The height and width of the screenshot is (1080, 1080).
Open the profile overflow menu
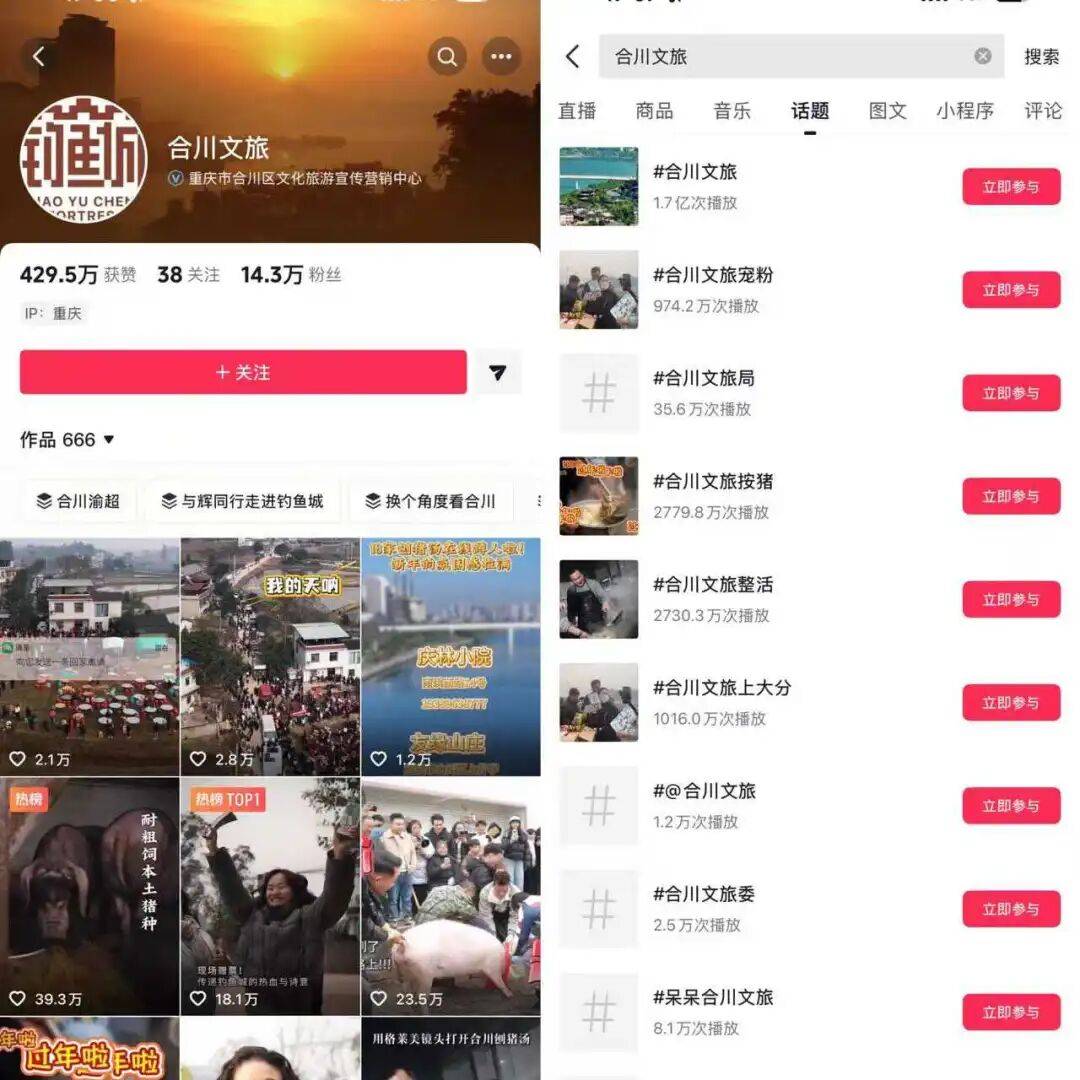click(501, 57)
